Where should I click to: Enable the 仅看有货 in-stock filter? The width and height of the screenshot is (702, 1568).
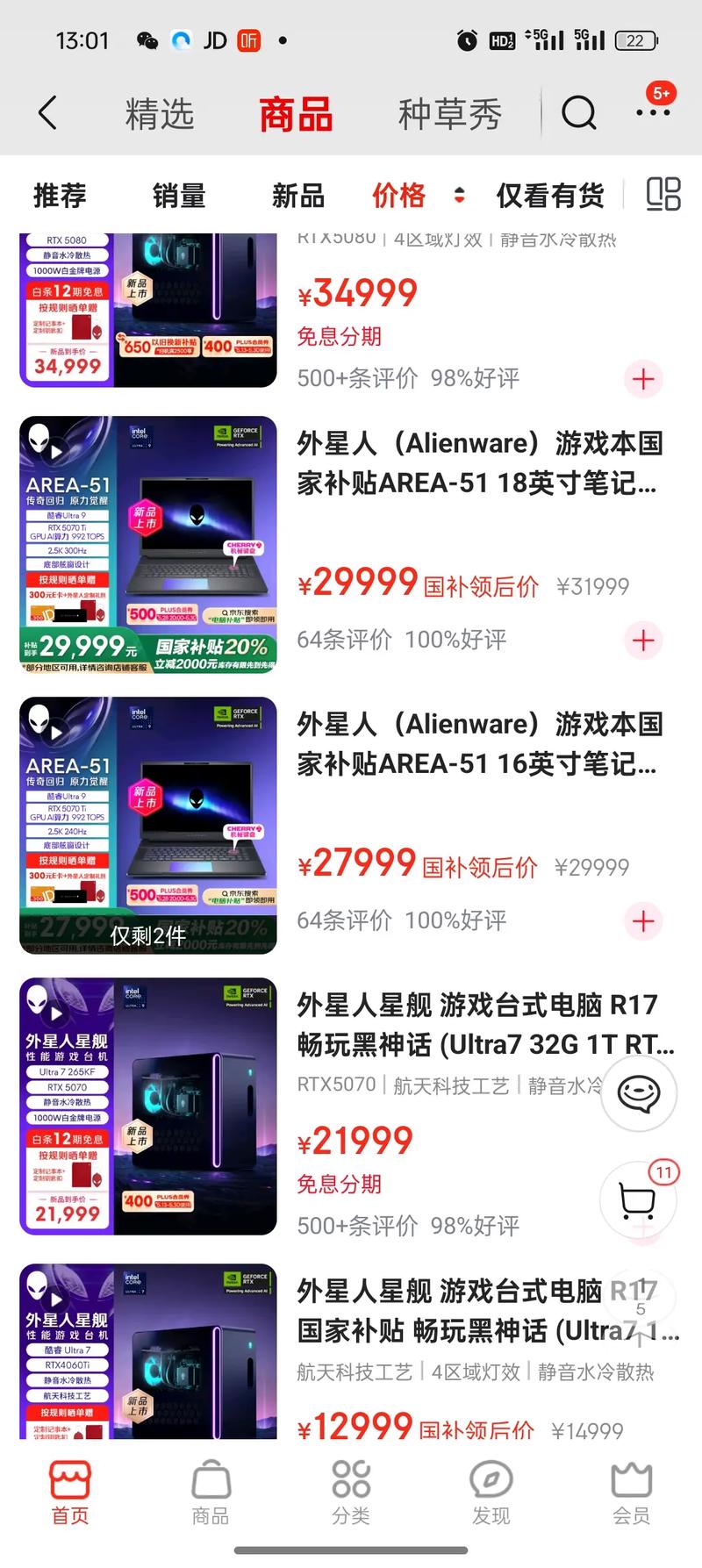pos(548,196)
